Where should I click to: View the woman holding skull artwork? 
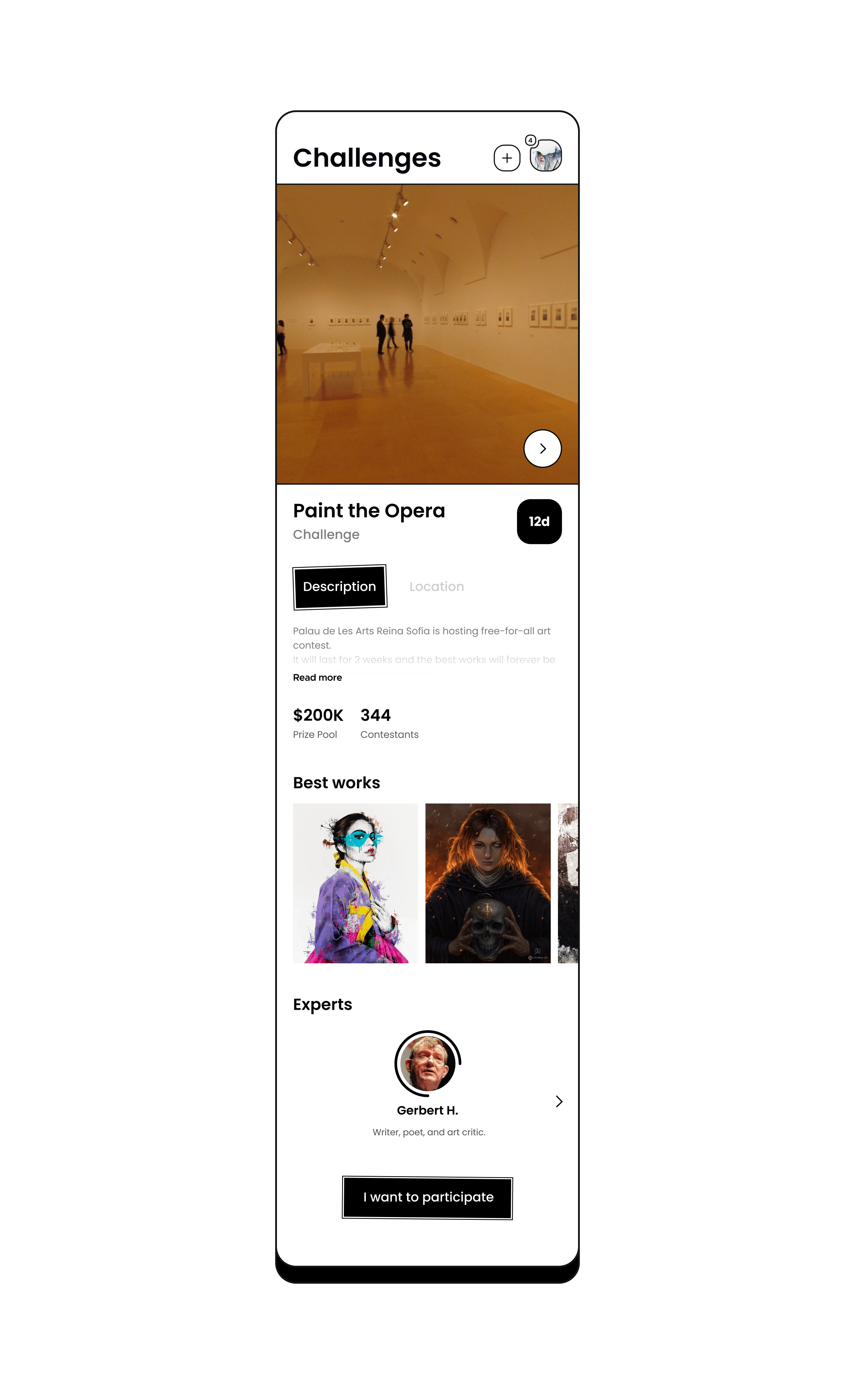[487, 883]
